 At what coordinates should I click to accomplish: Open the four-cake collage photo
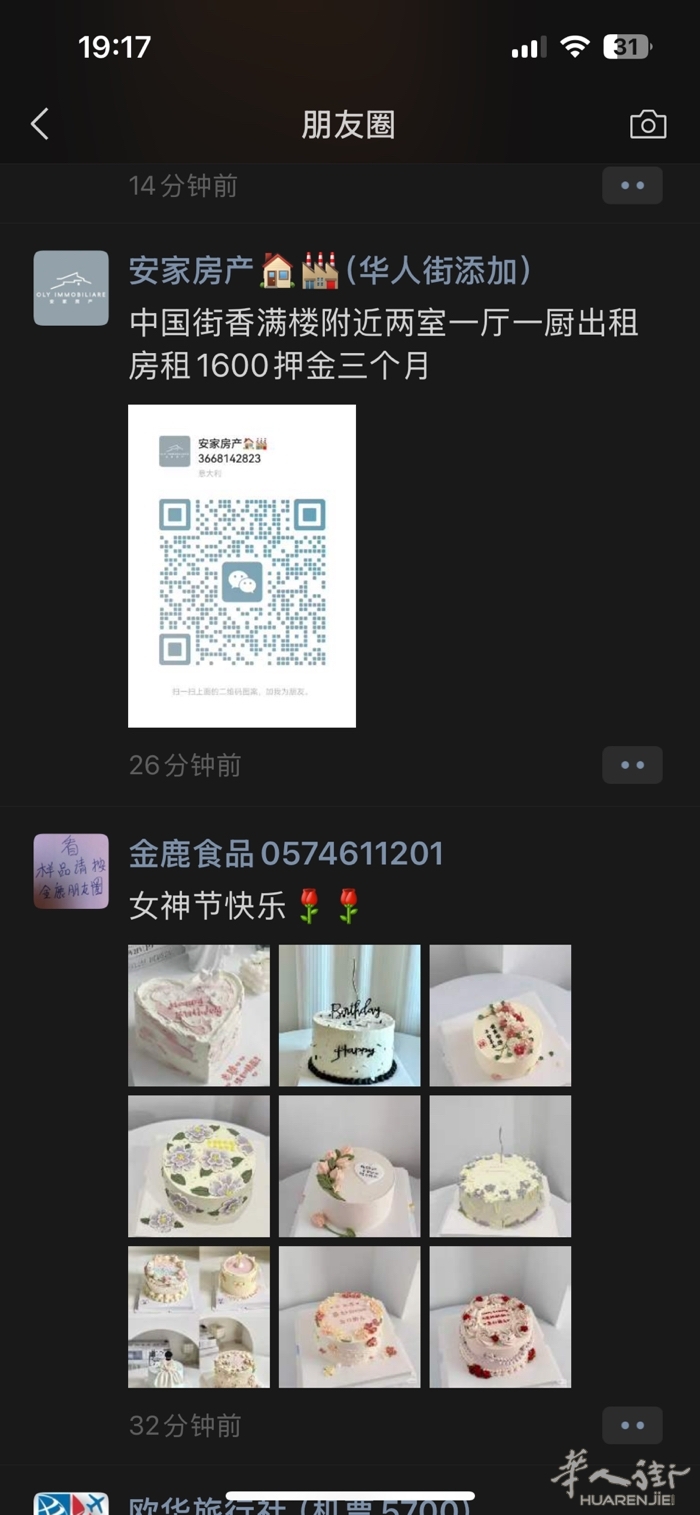[199, 1316]
